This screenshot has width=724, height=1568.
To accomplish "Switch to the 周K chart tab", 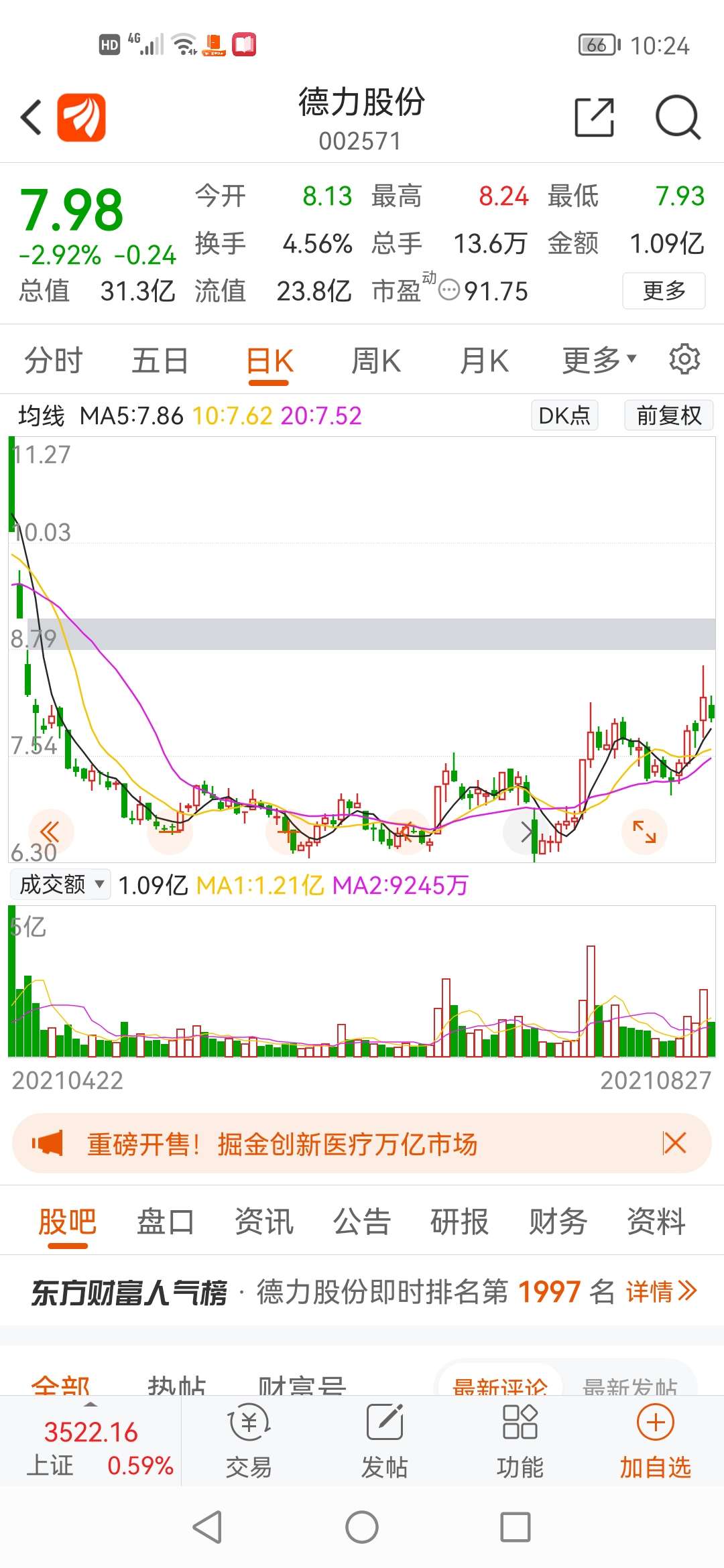I will [x=376, y=361].
